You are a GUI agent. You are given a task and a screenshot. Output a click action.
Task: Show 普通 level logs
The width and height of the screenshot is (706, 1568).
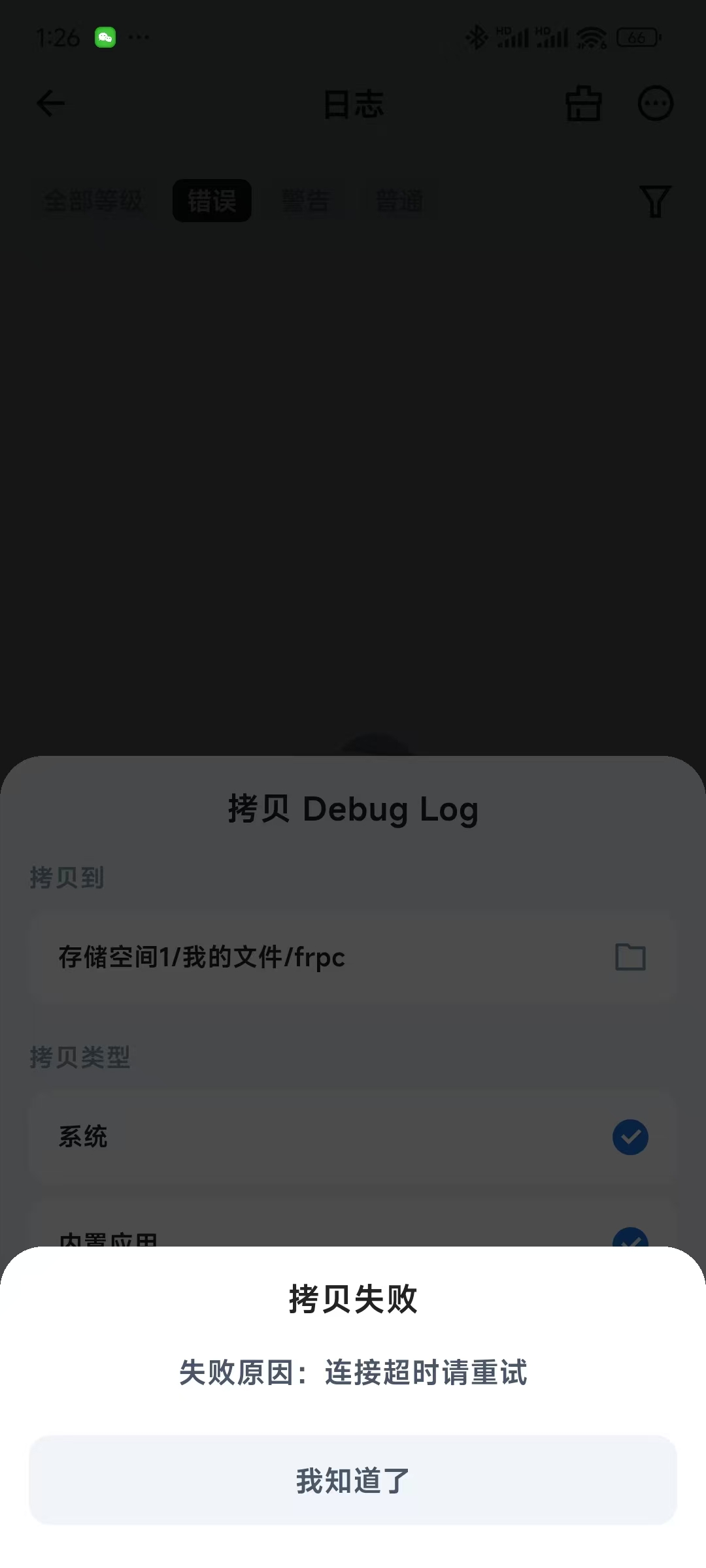pos(399,201)
